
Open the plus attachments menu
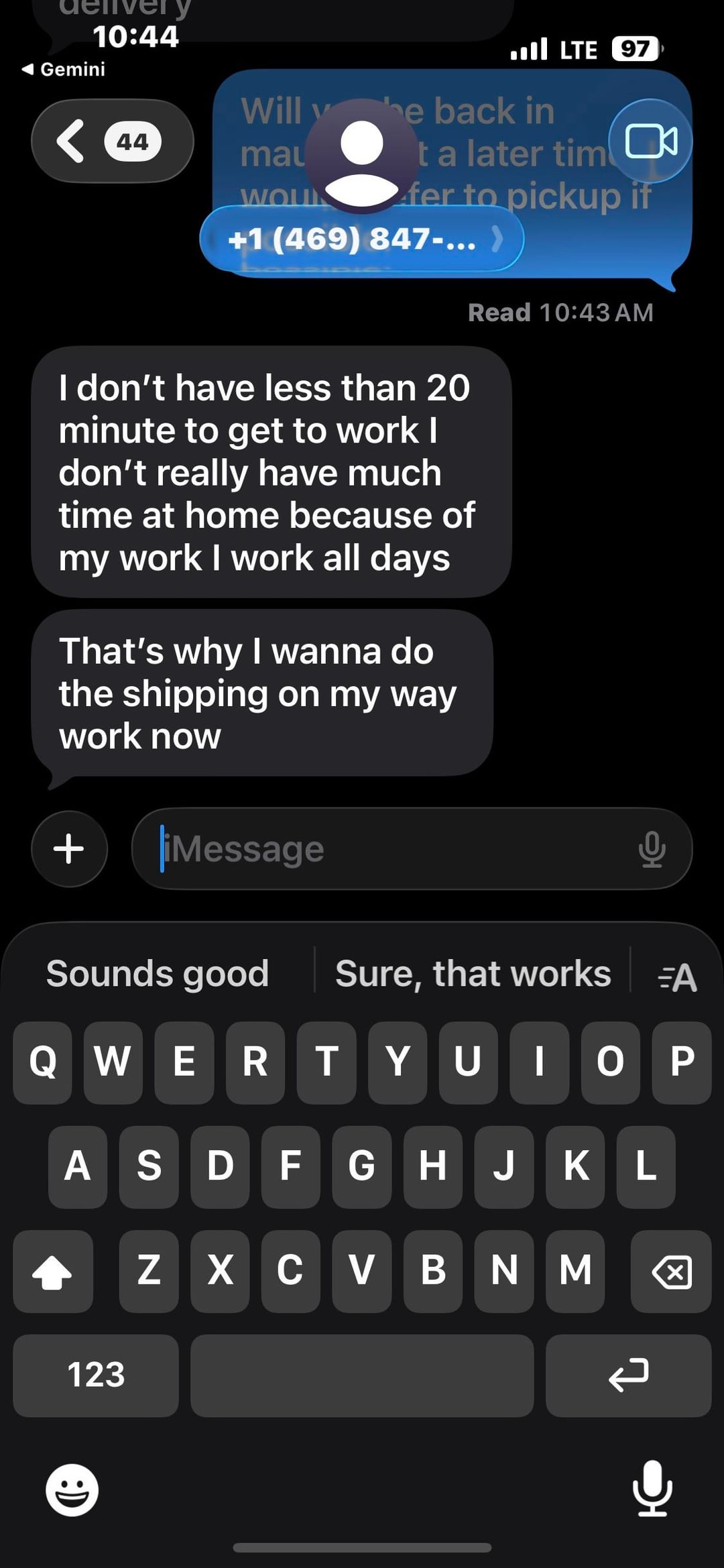pyautogui.click(x=69, y=848)
